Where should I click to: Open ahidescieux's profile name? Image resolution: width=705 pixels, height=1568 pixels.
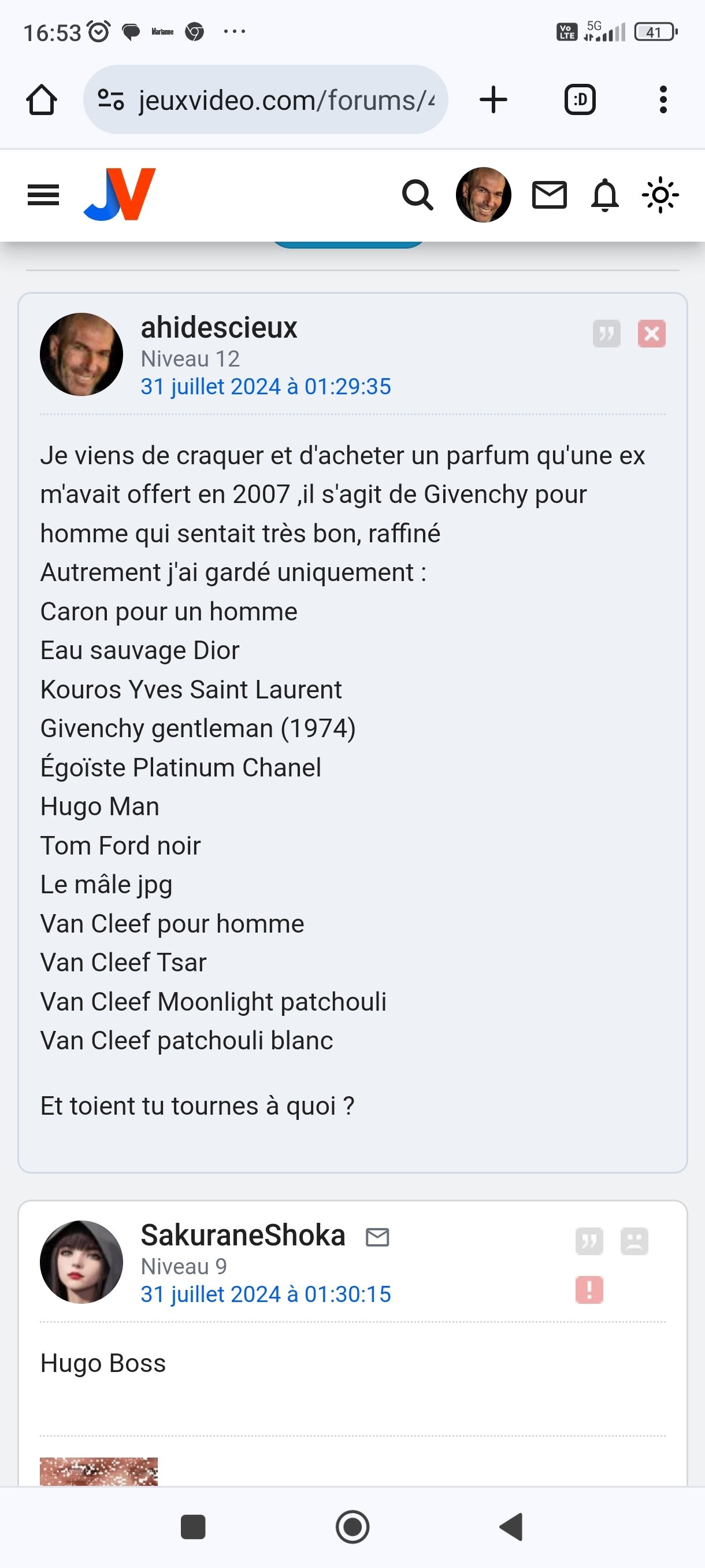tap(219, 327)
